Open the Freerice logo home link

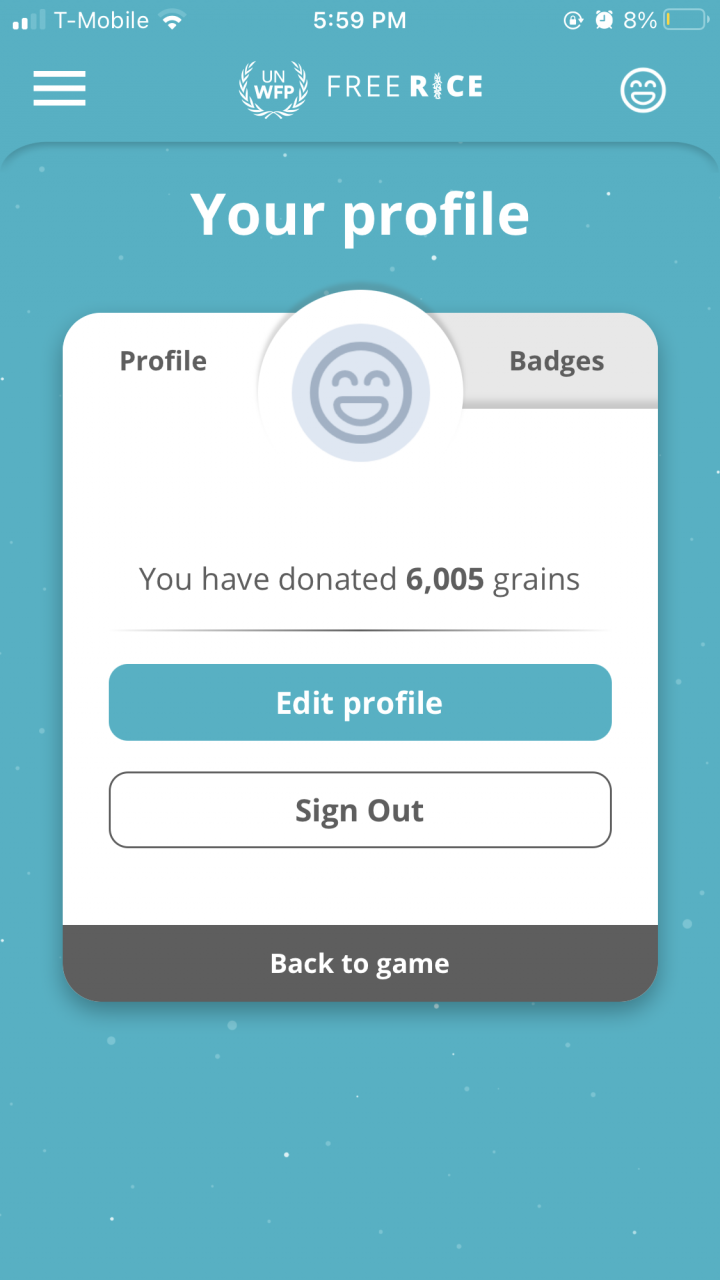click(360, 88)
